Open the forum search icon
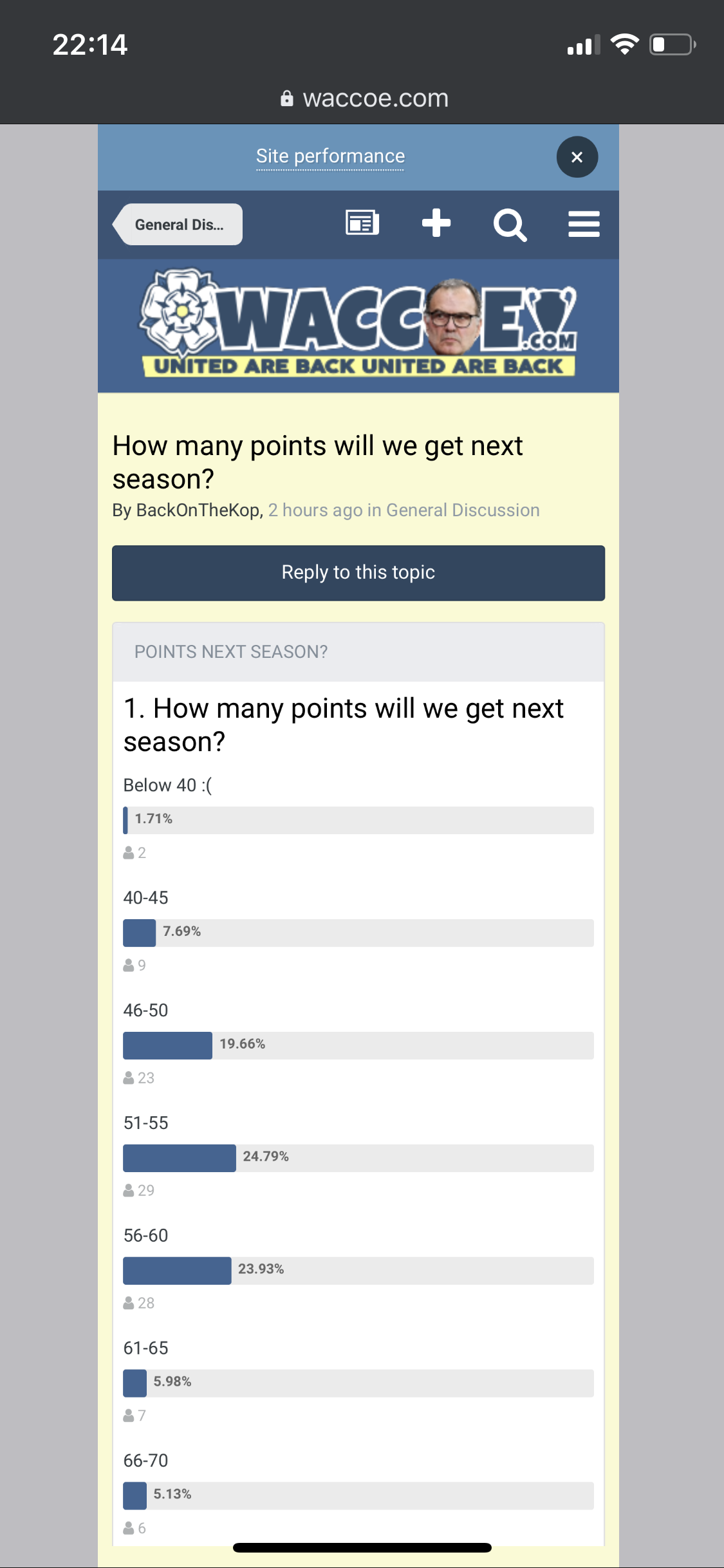724x1568 pixels. (510, 225)
